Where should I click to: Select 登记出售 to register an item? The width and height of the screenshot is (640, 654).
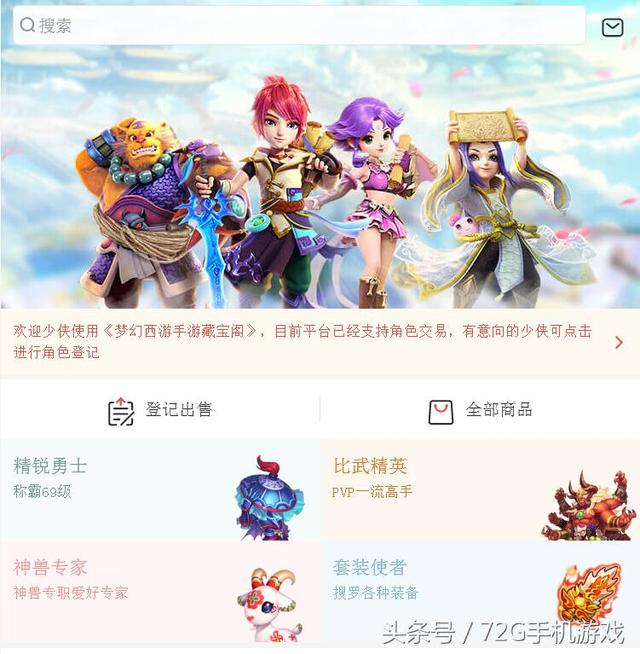point(160,410)
